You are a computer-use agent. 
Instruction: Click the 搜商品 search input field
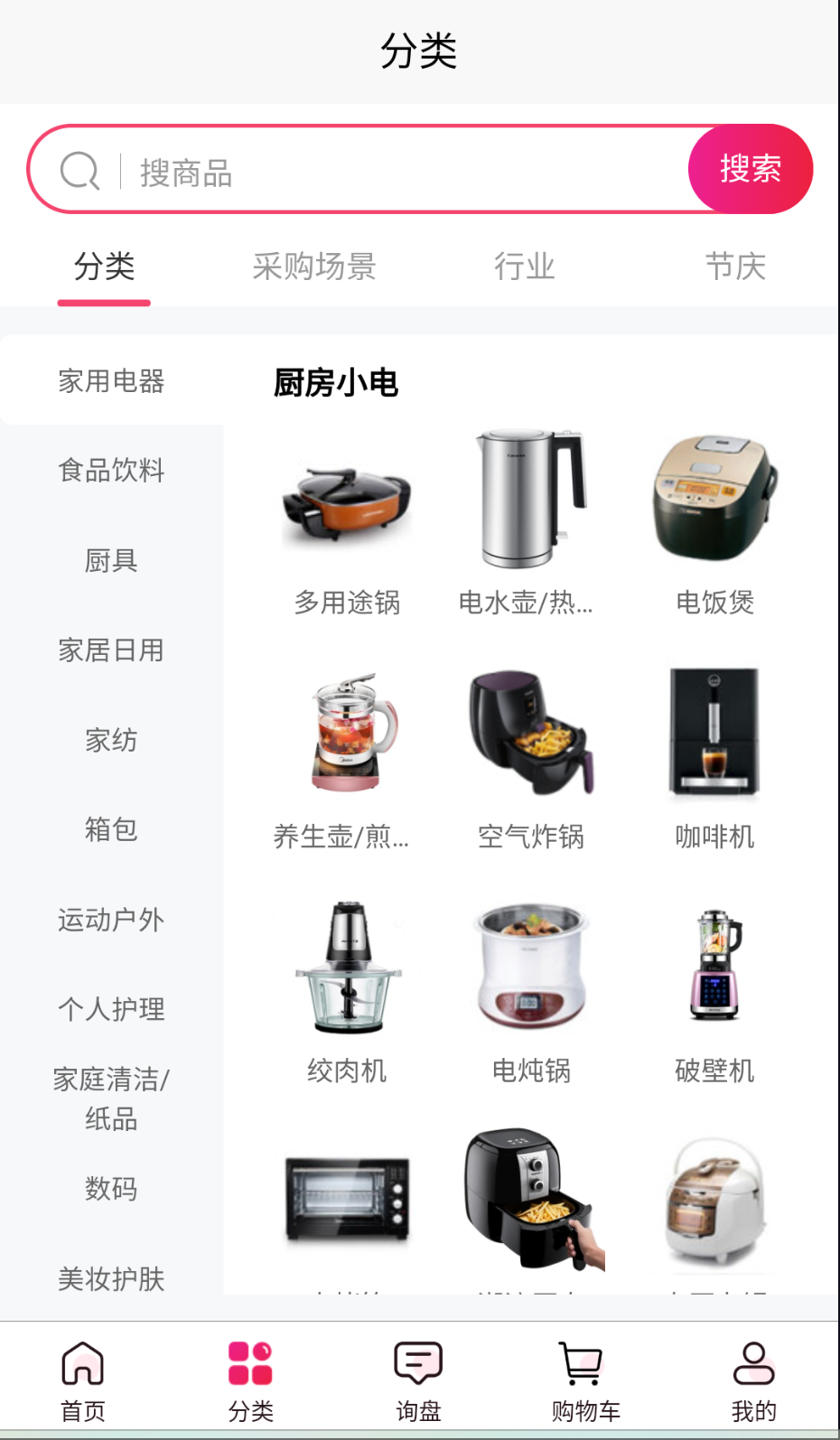pos(361,173)
